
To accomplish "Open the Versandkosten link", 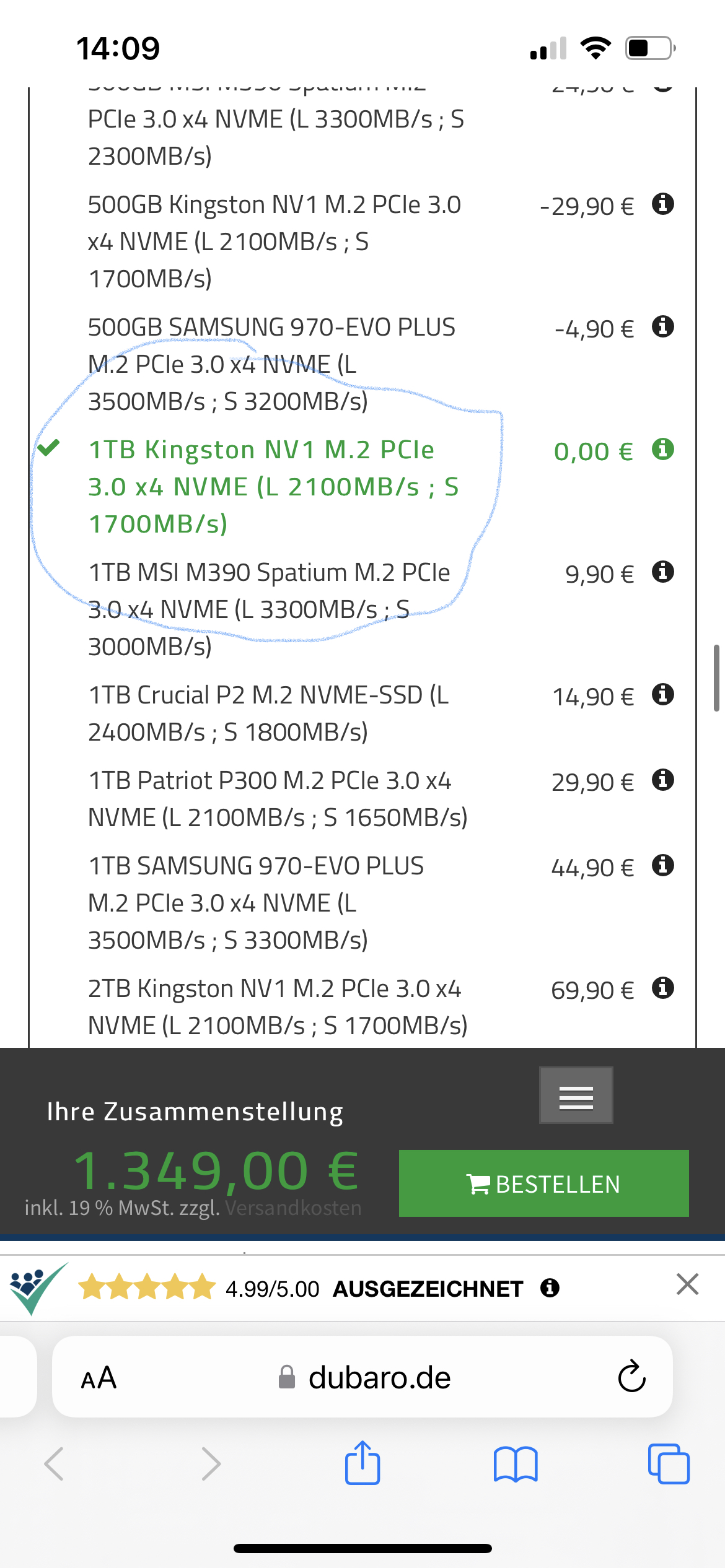I will [293, 1208].
